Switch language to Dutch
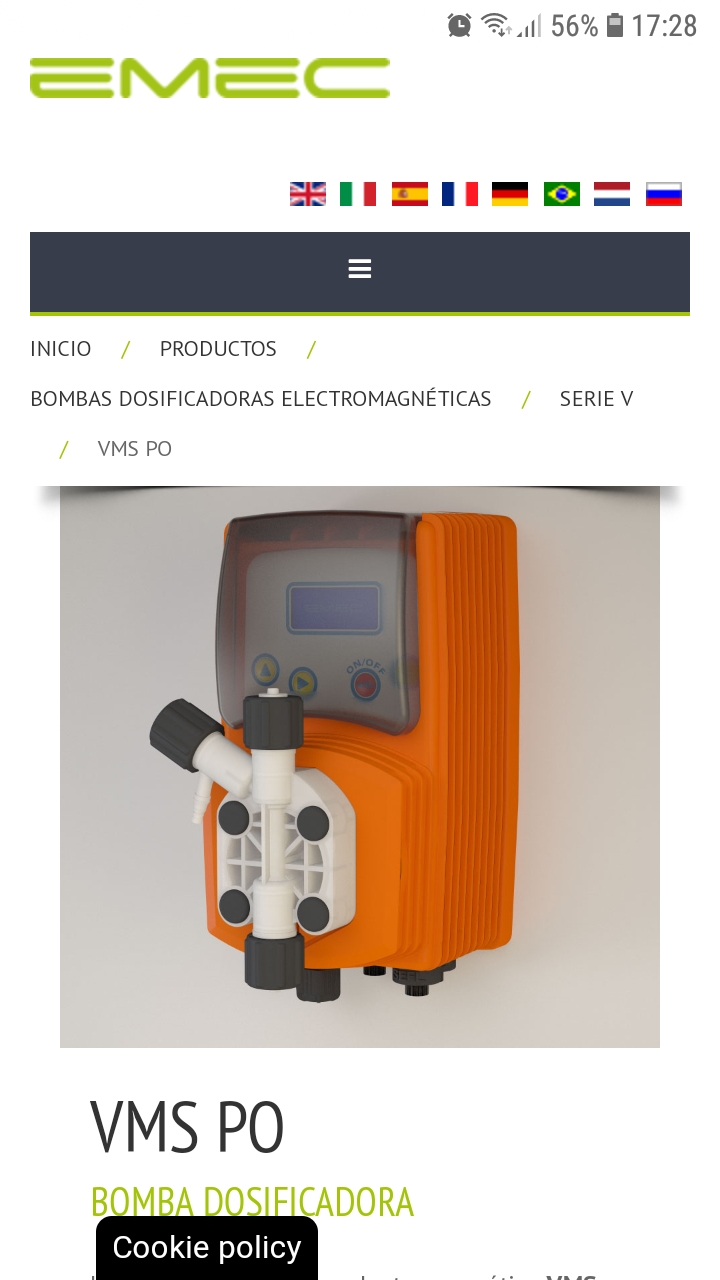This screenshot has height=1280, width=720. 612,193
